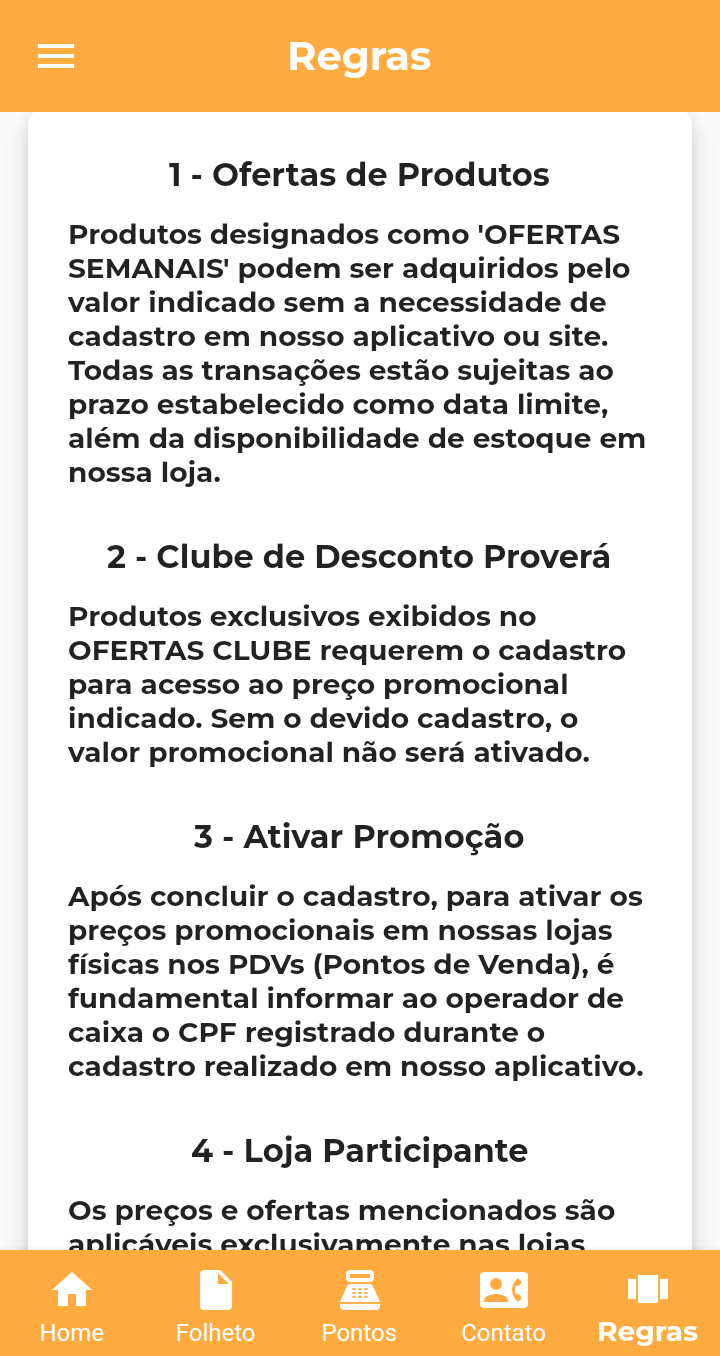The width and height of the screenshot is (720, 1356).
Task: Go to the Home tab
Action: pos(72,1304)
